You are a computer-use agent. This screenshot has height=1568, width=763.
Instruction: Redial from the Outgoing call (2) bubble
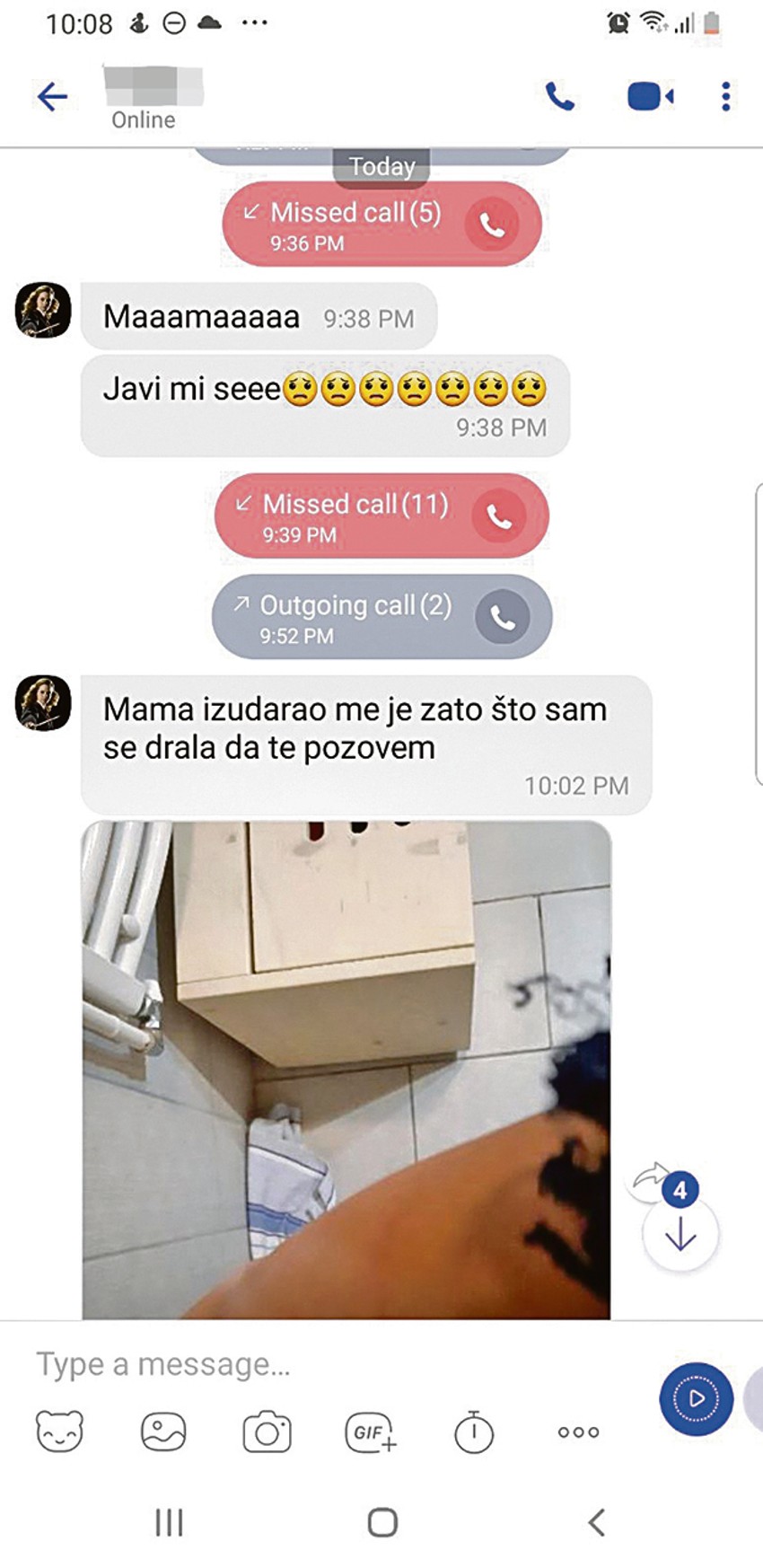(x=502, y=617)
